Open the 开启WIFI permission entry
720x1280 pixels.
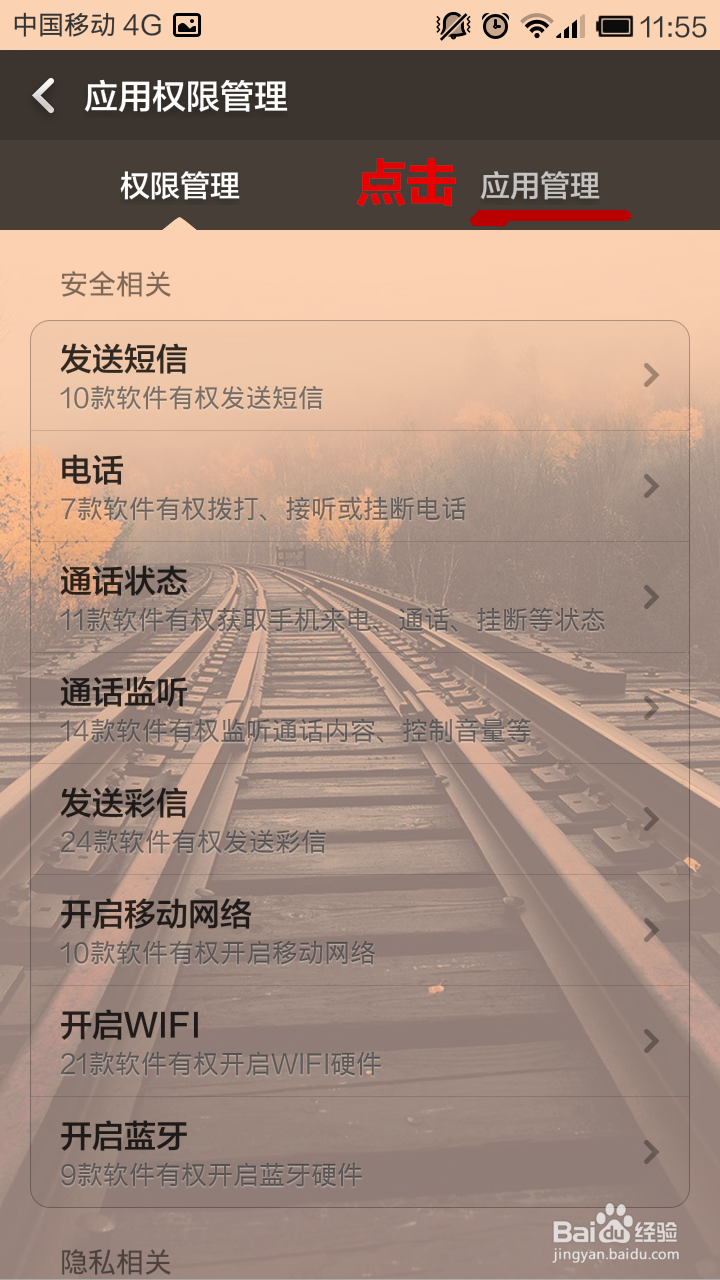[x=360, y=1039]
